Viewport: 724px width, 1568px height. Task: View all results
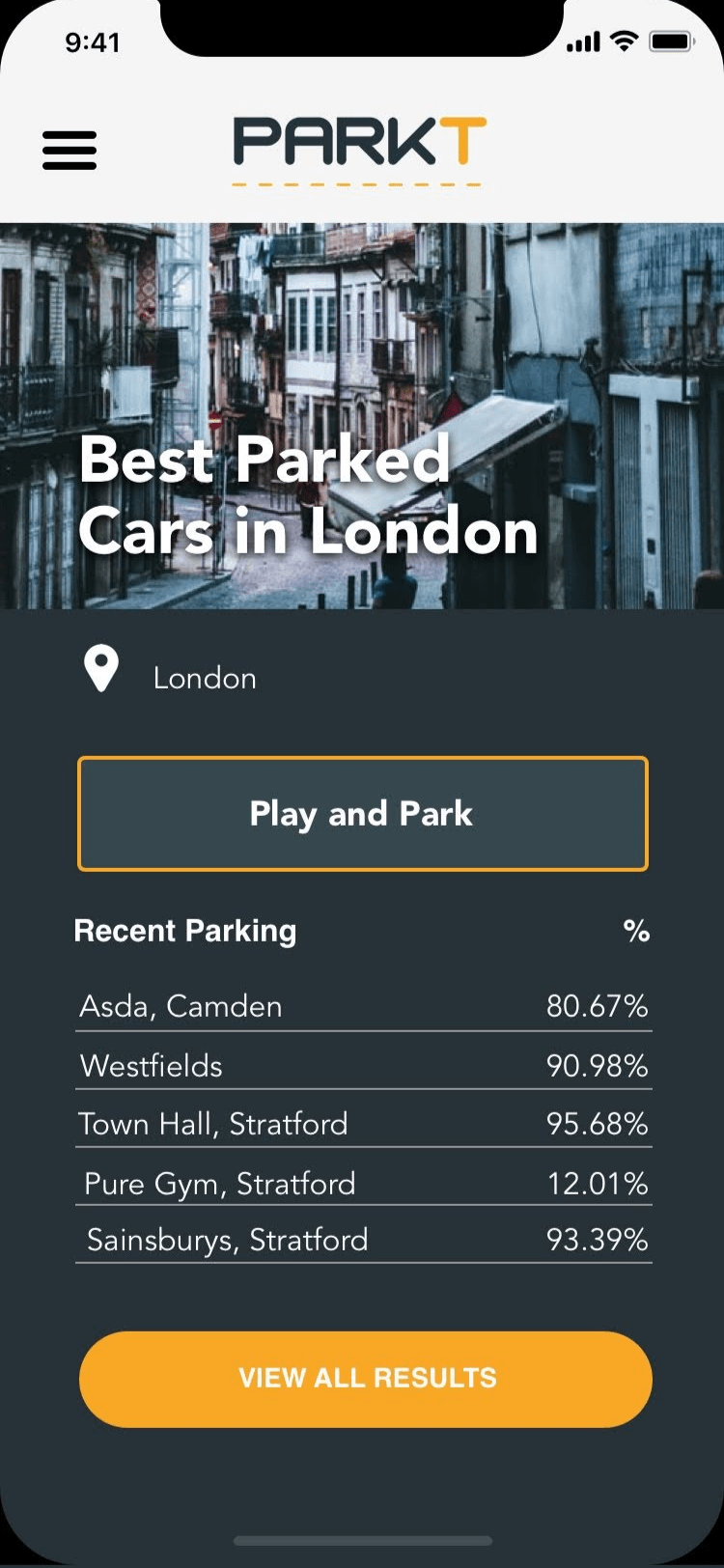(366, 1379)
